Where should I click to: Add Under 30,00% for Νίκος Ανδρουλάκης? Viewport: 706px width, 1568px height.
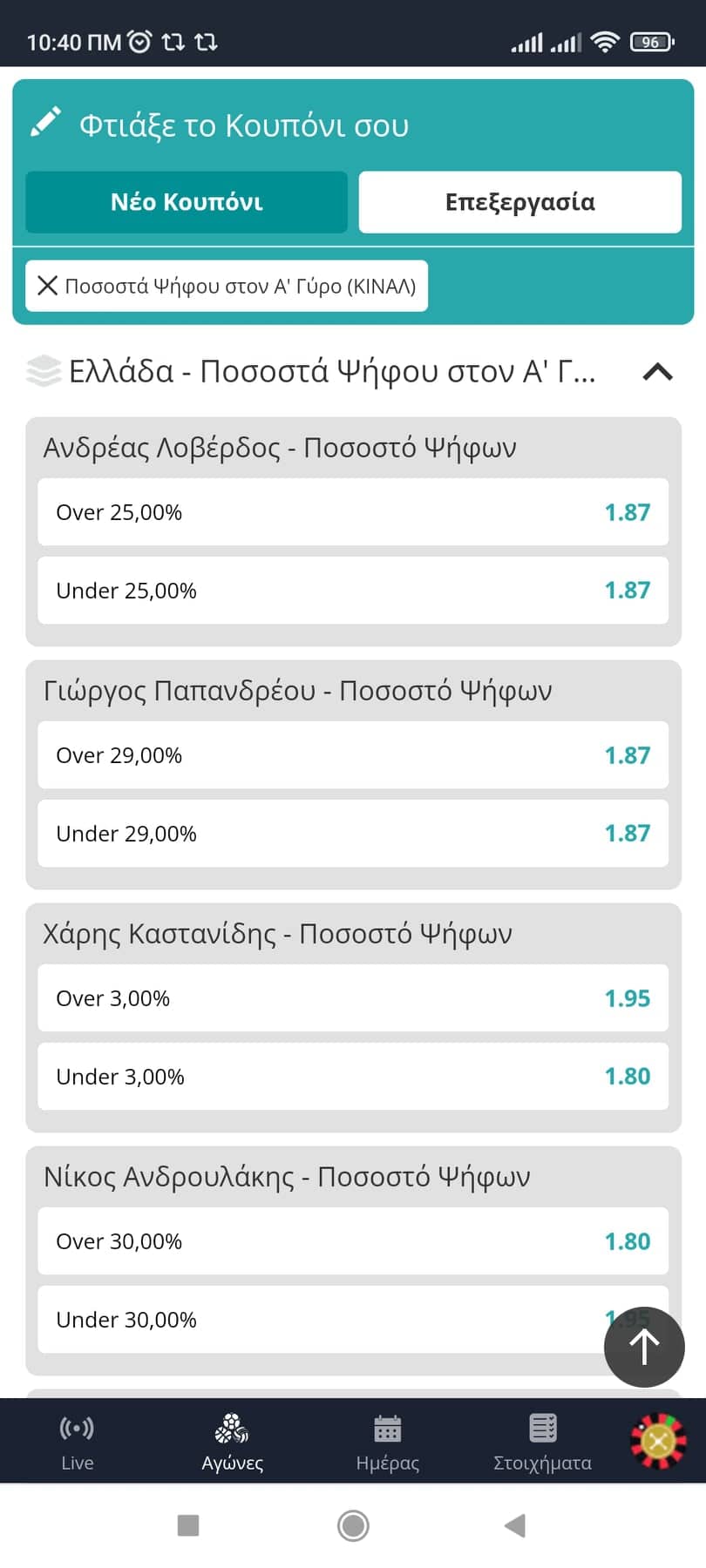click(322, 1320)
